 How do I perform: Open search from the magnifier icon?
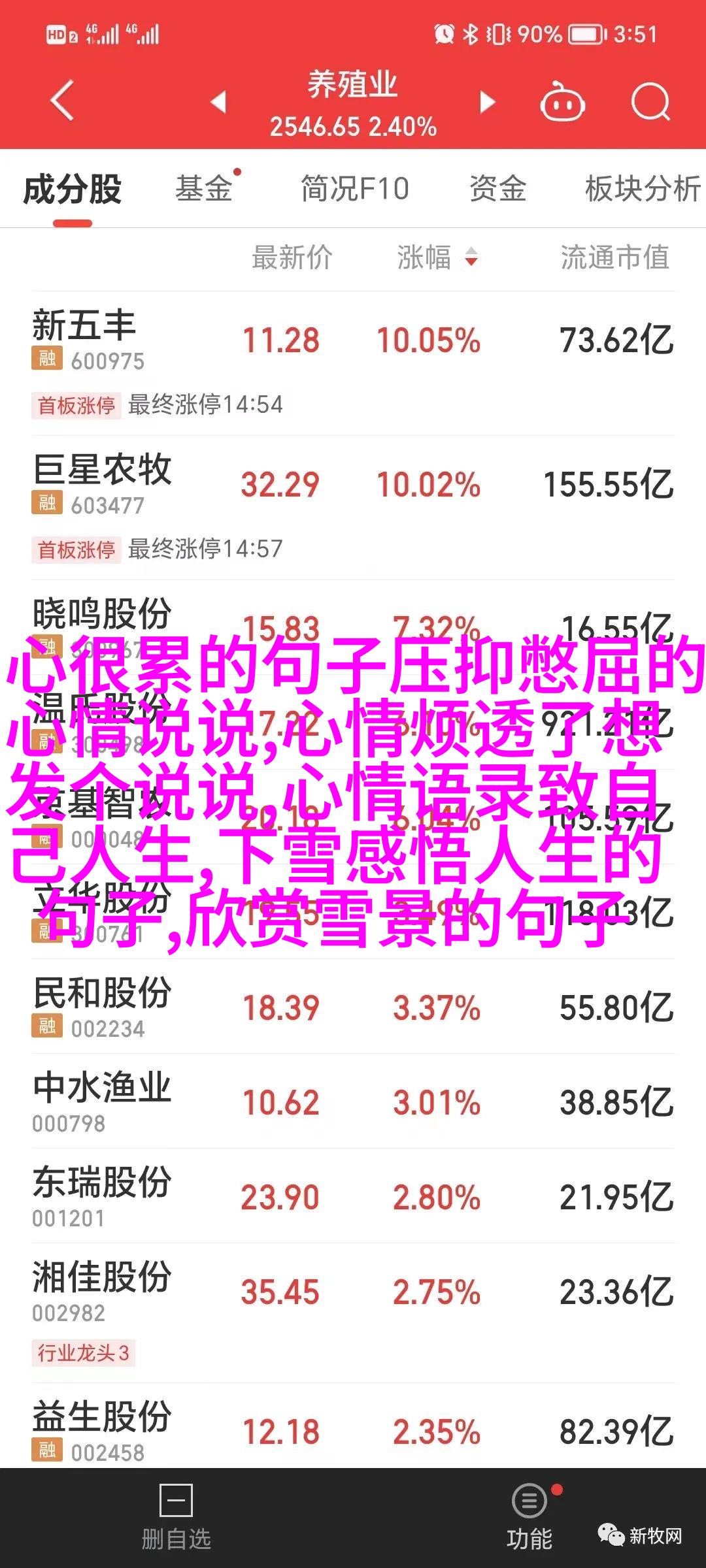[651, 102]
